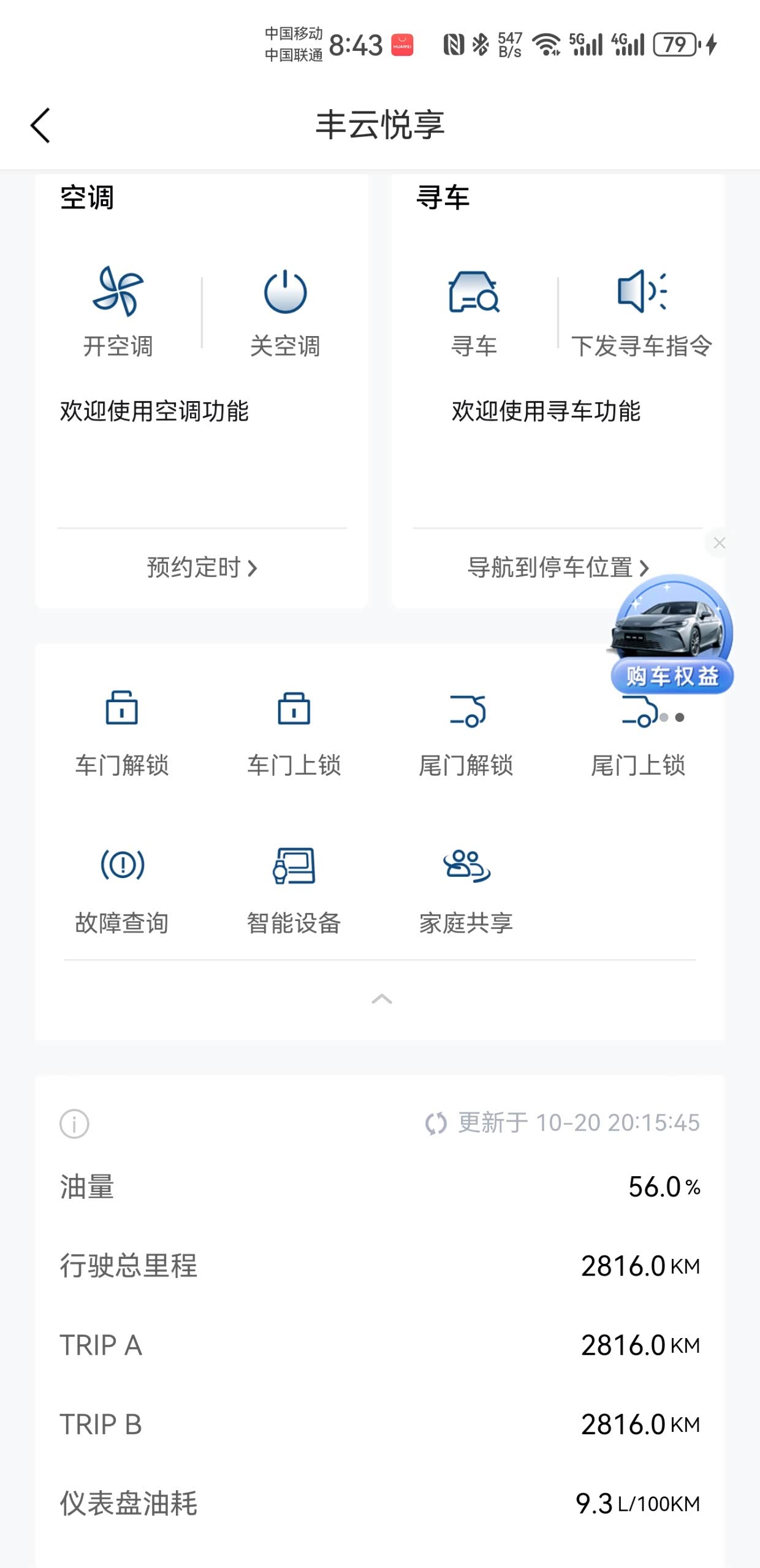
Task: Refresh the vehicle status data
Action: click(436, 1123)
